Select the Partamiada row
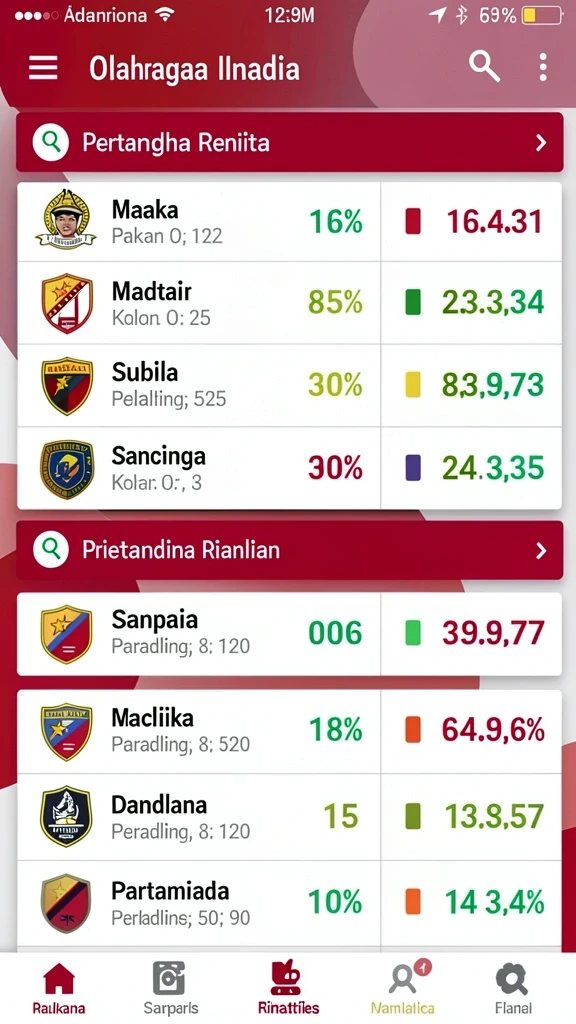Image resolution: width=576 pixels, height=1024 pixels. coord(289,903)
